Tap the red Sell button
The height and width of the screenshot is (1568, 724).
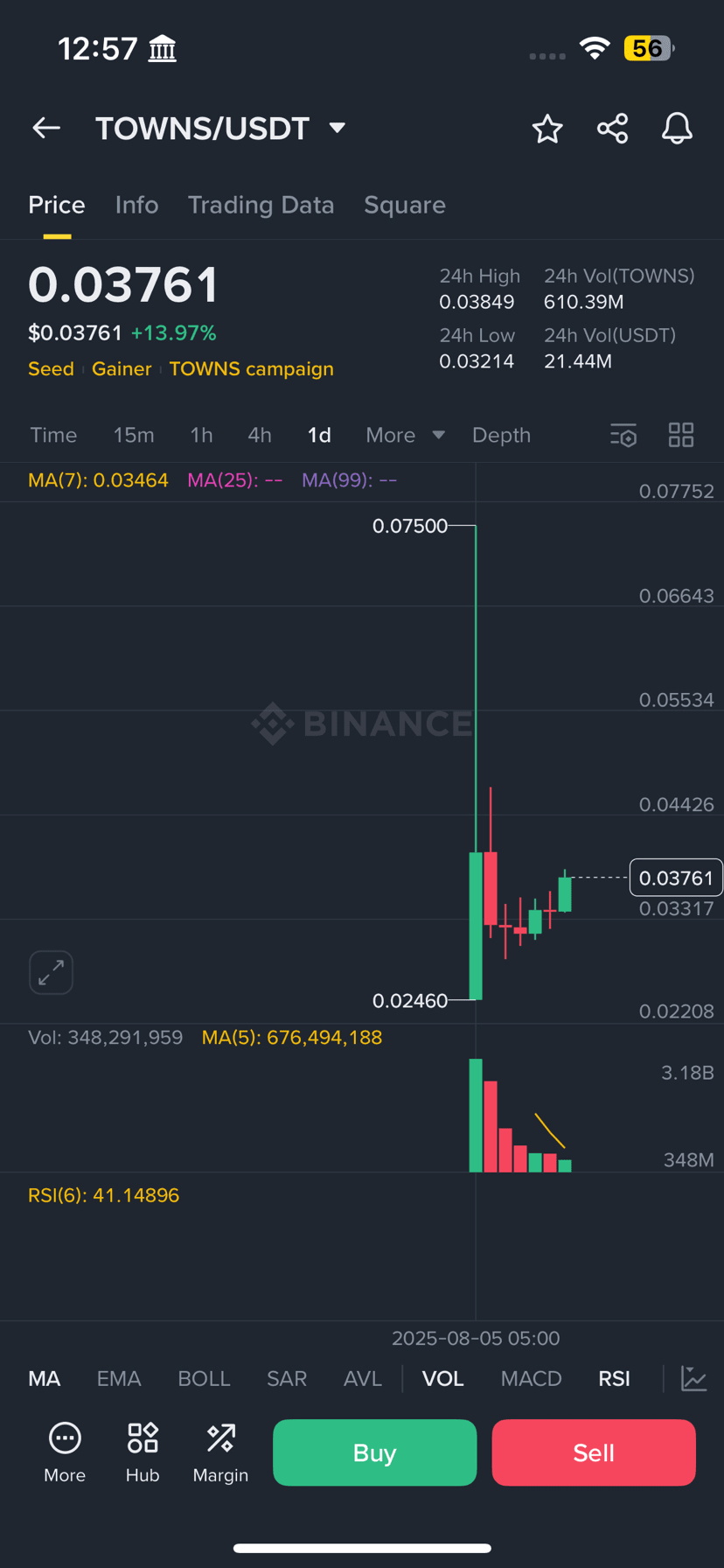point(594,1452)
